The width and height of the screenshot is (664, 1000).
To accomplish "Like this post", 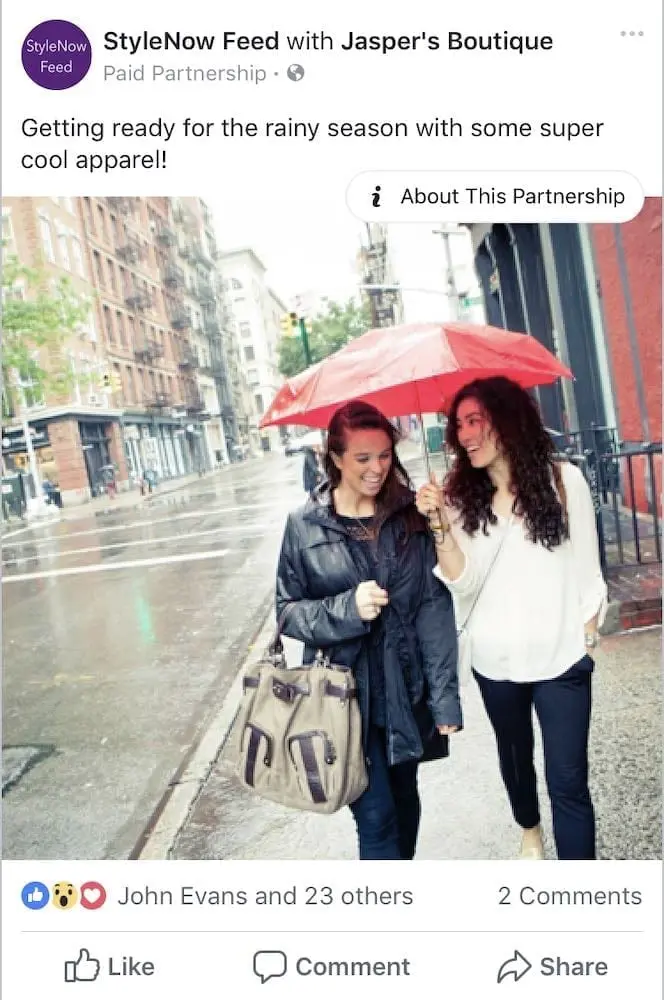I will [110, 967].
